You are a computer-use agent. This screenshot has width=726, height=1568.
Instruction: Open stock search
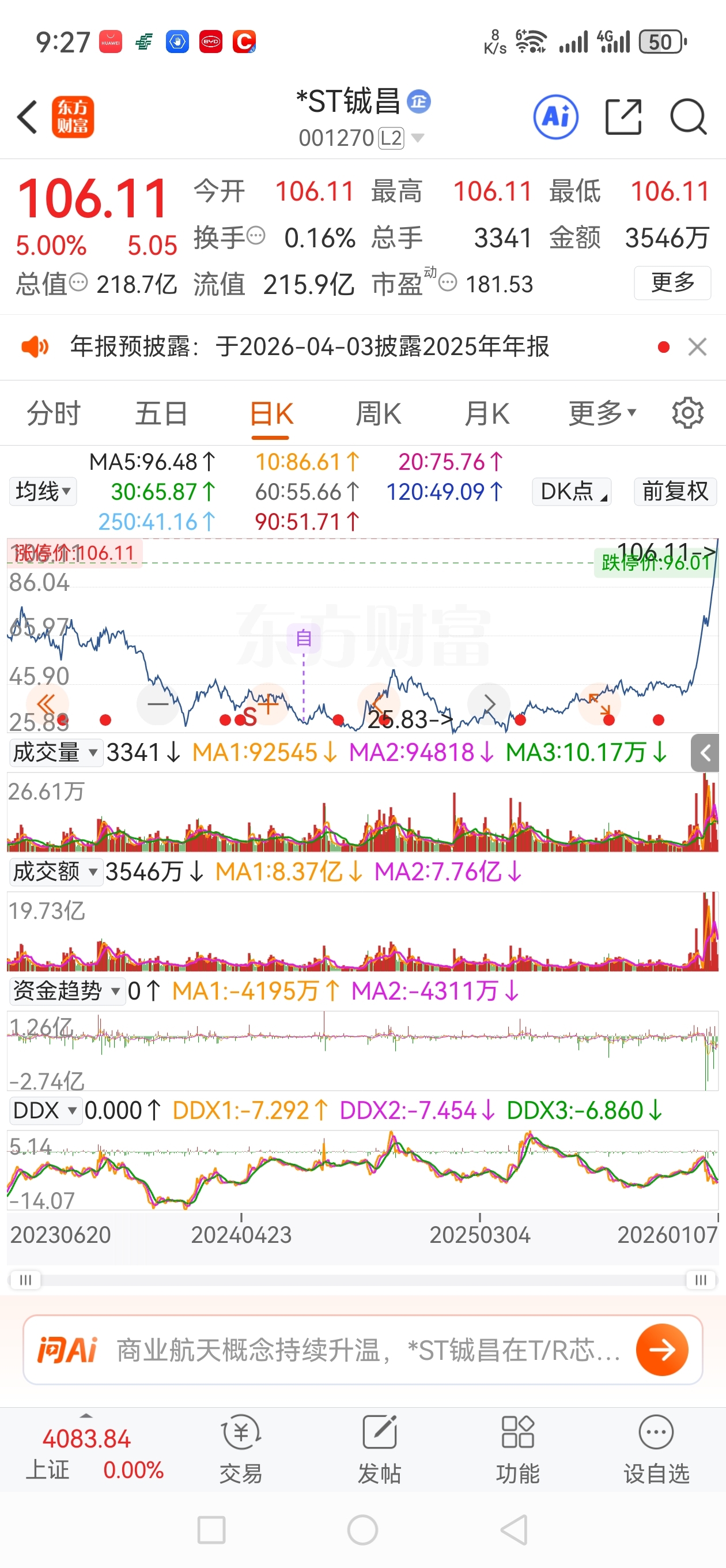coord(689,116)
